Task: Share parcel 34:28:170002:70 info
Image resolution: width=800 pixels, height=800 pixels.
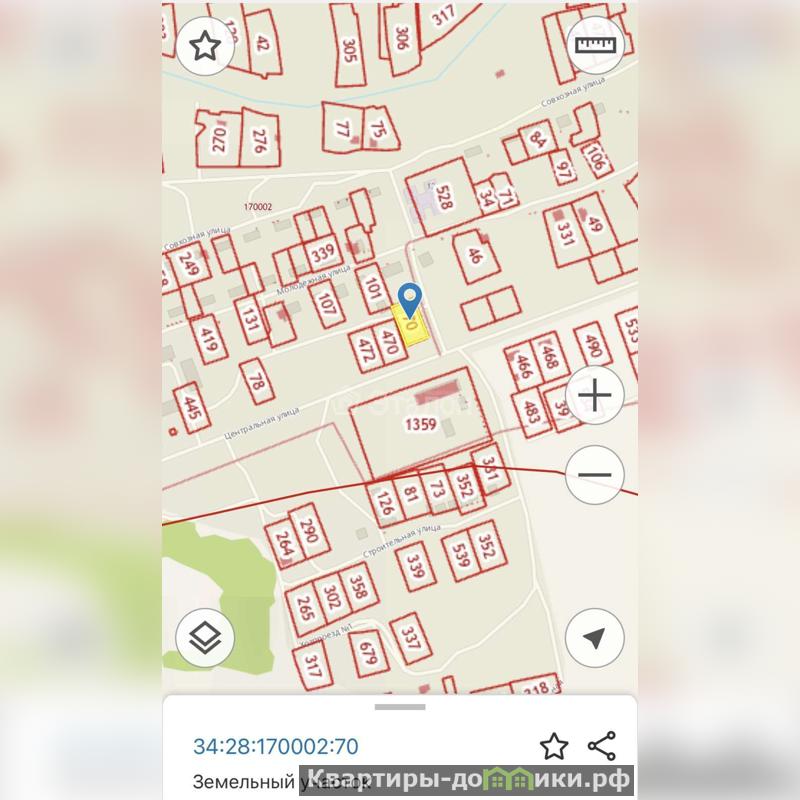Action: (601, 746)
